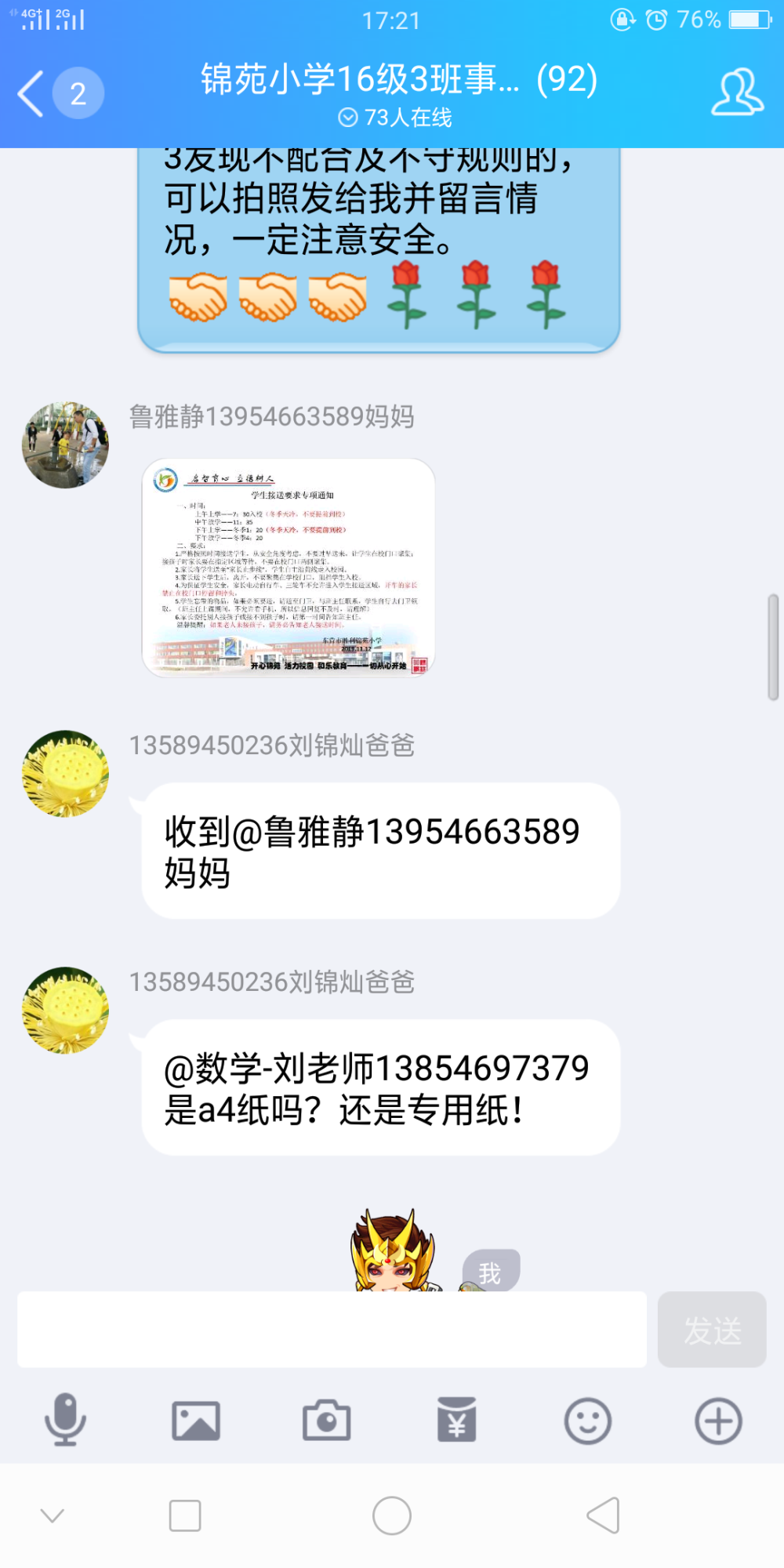Open the camera to take a photo

[x=326, y=1421]
